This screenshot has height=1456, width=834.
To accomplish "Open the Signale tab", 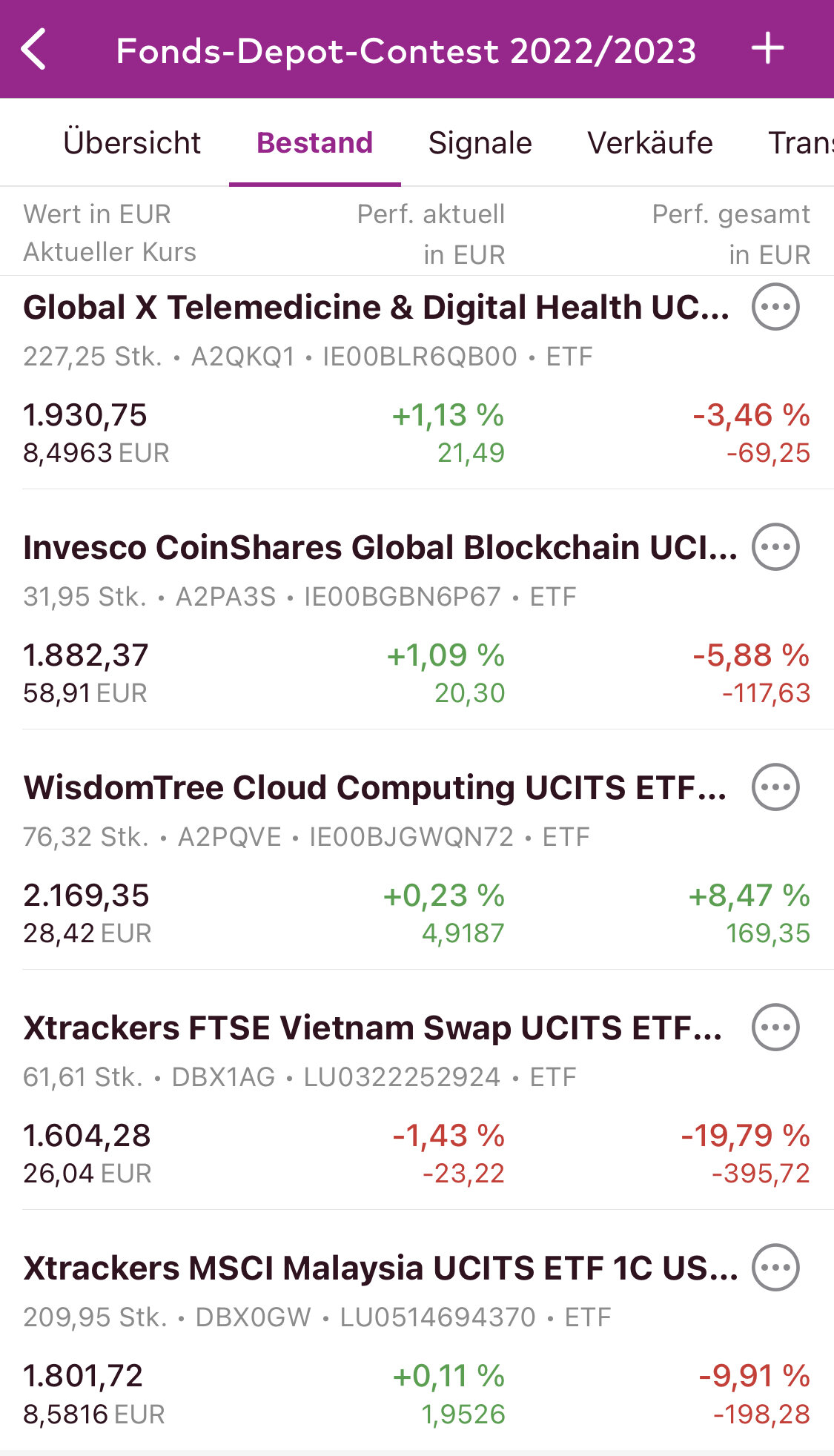I will [480, 143].
